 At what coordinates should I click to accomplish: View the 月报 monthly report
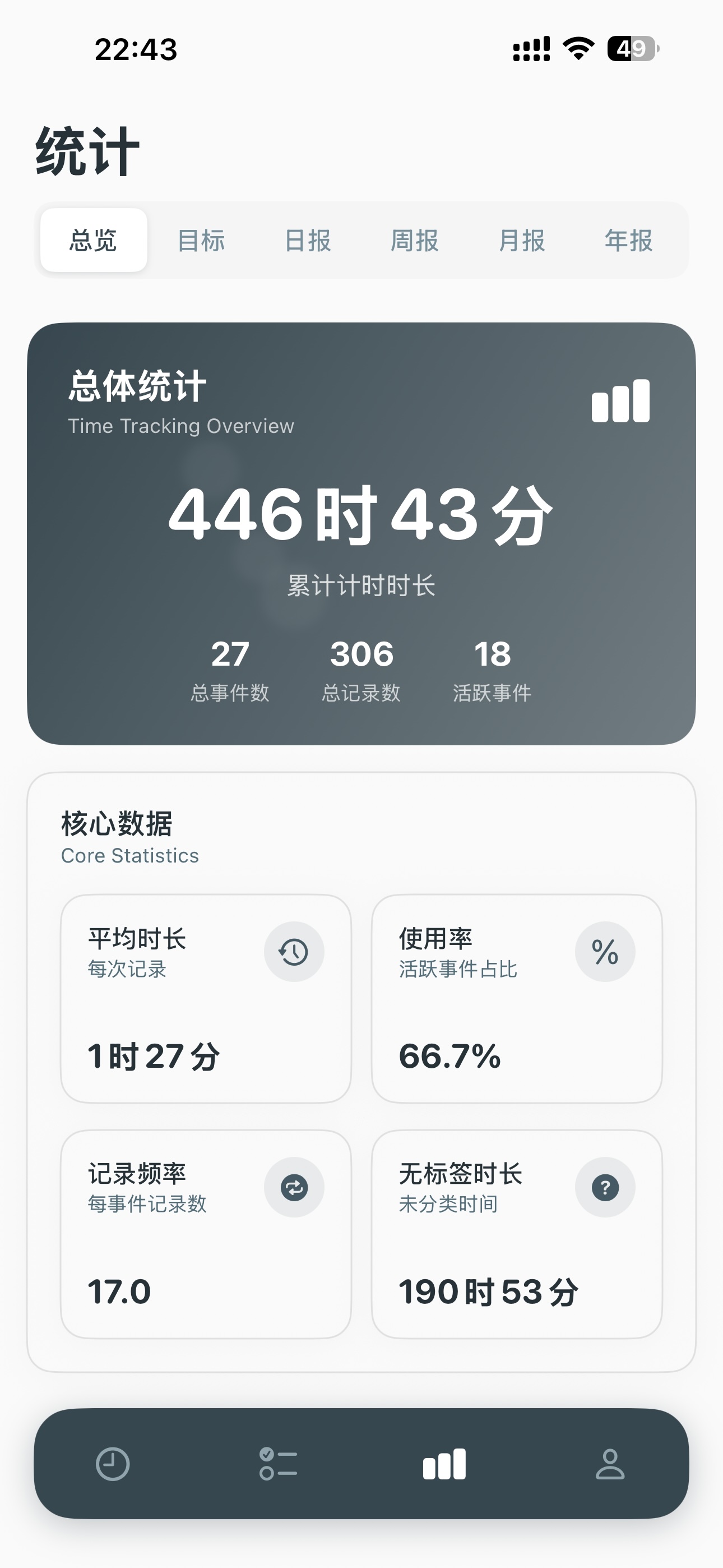point(522,241)
